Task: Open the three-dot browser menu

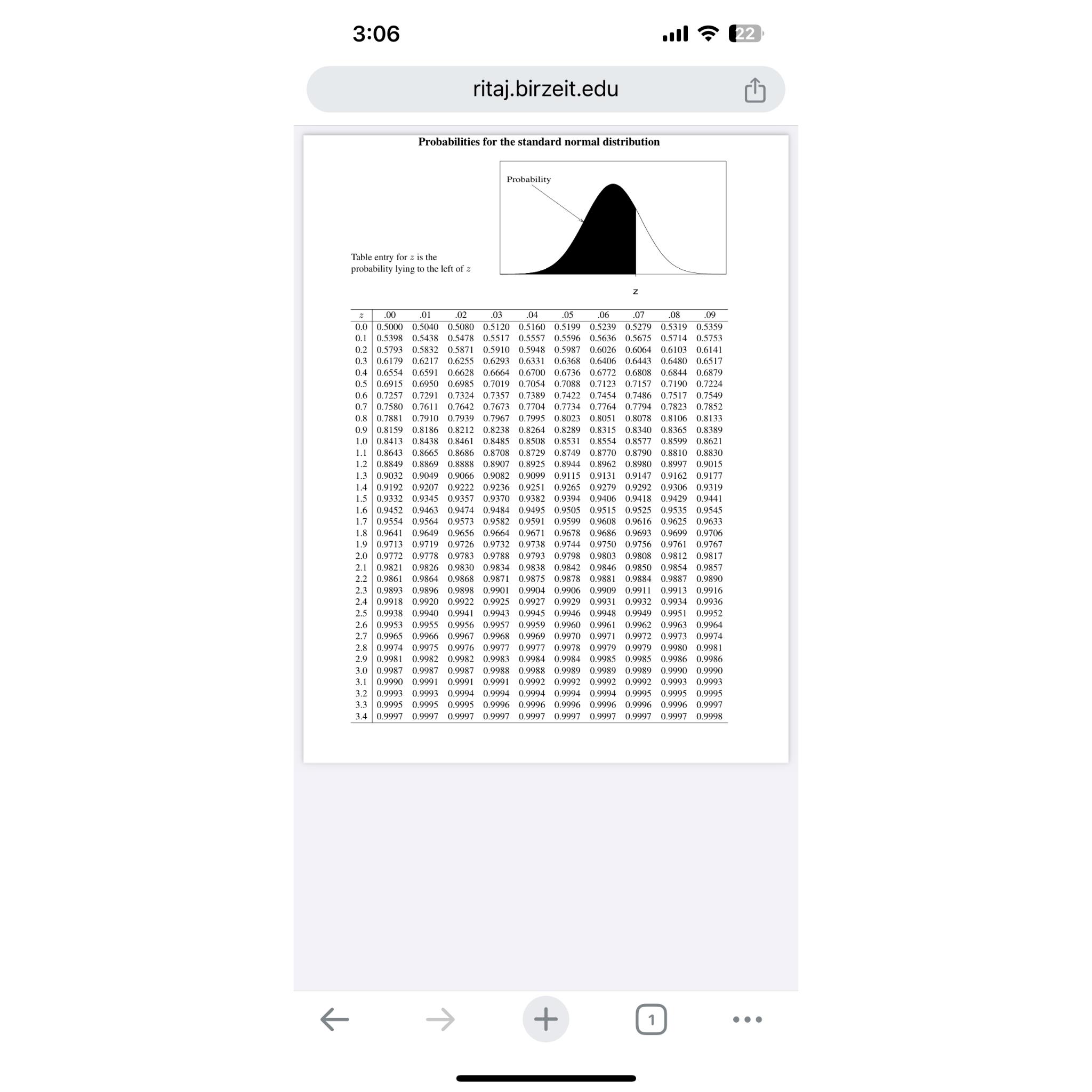Action: (746, 1019)
